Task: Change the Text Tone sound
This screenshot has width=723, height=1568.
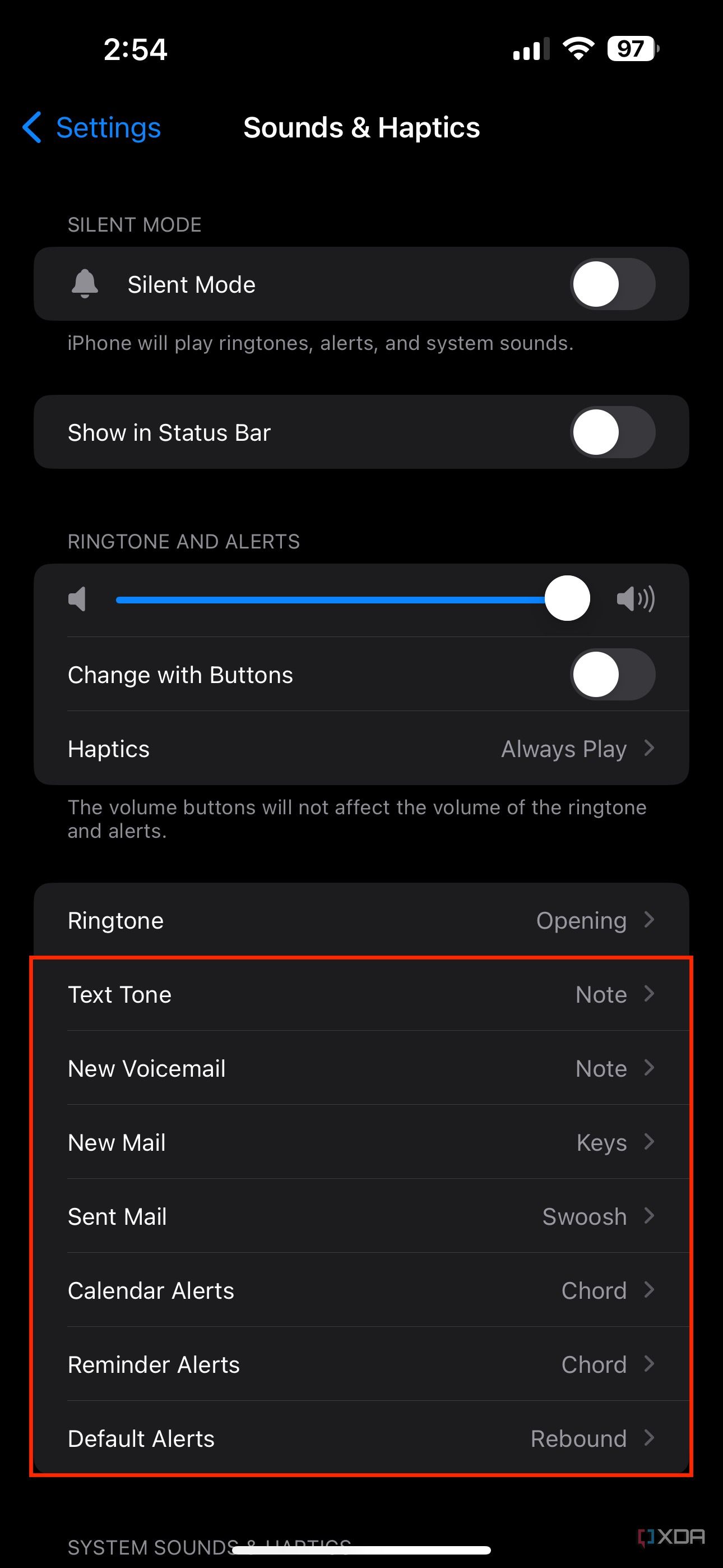Action: (361, 995)
